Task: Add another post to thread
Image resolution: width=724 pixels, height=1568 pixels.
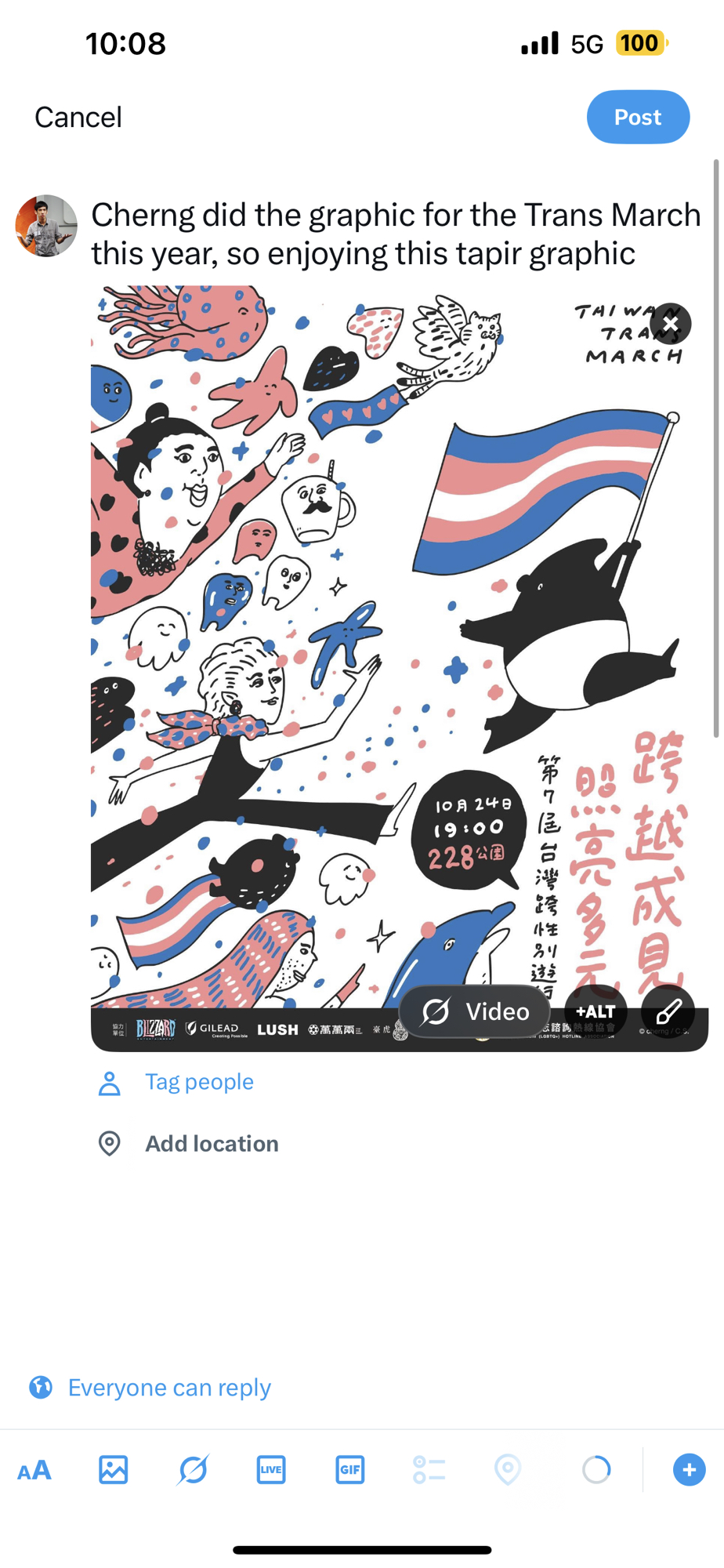Action: [x=689, y=1470]
